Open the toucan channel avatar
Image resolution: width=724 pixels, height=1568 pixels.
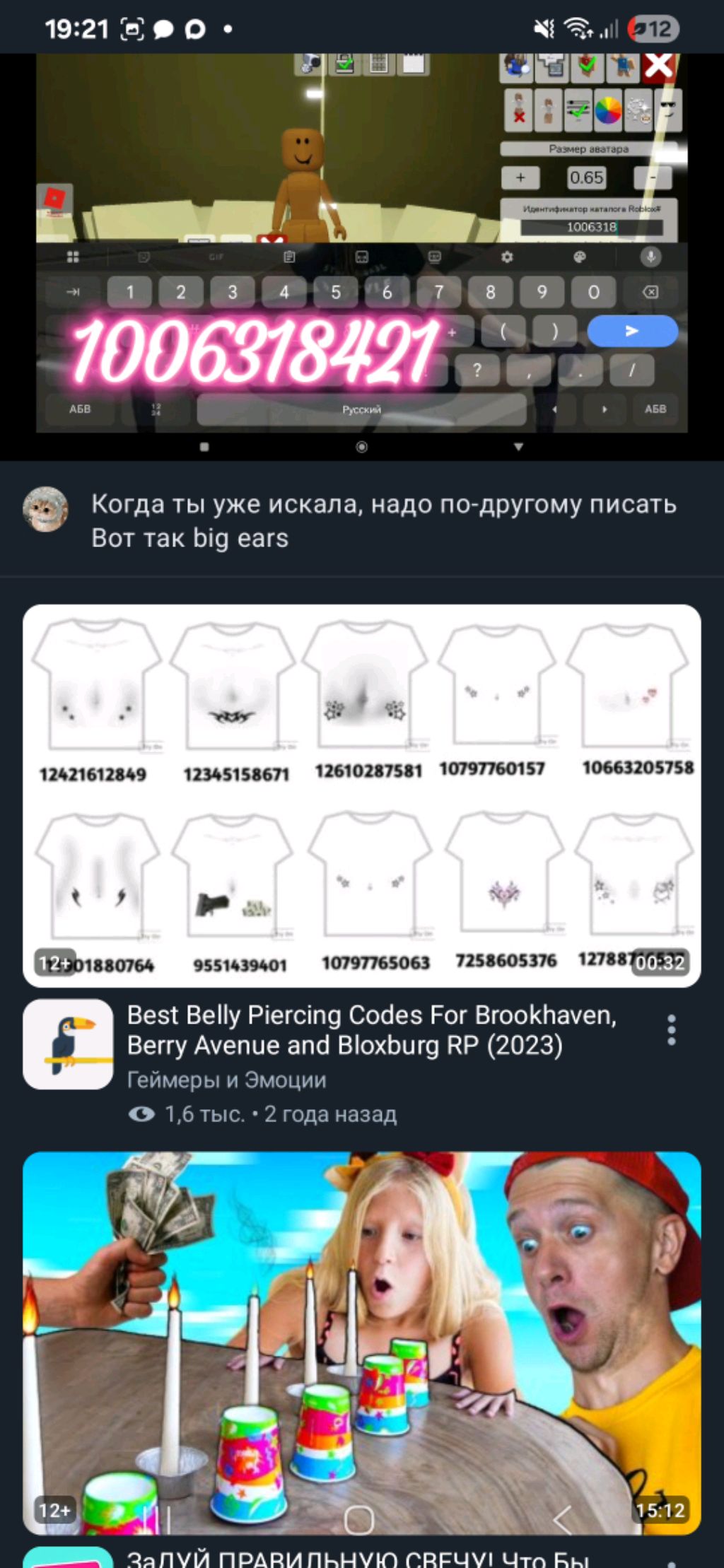coord(68,1043)
